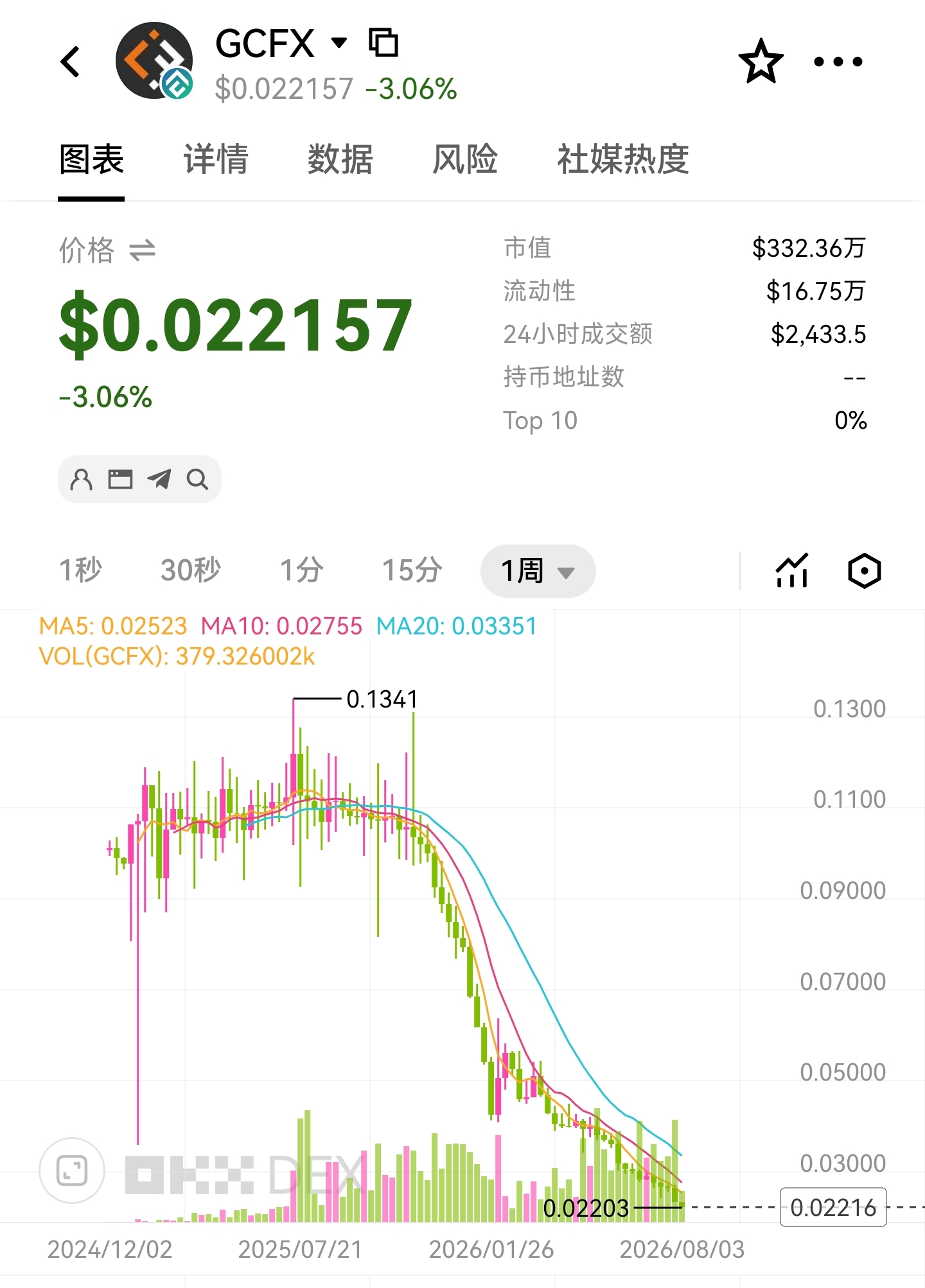Expand the GCFX token dropdown
This screenshot has height=1288, width=925.
(339, 43)
